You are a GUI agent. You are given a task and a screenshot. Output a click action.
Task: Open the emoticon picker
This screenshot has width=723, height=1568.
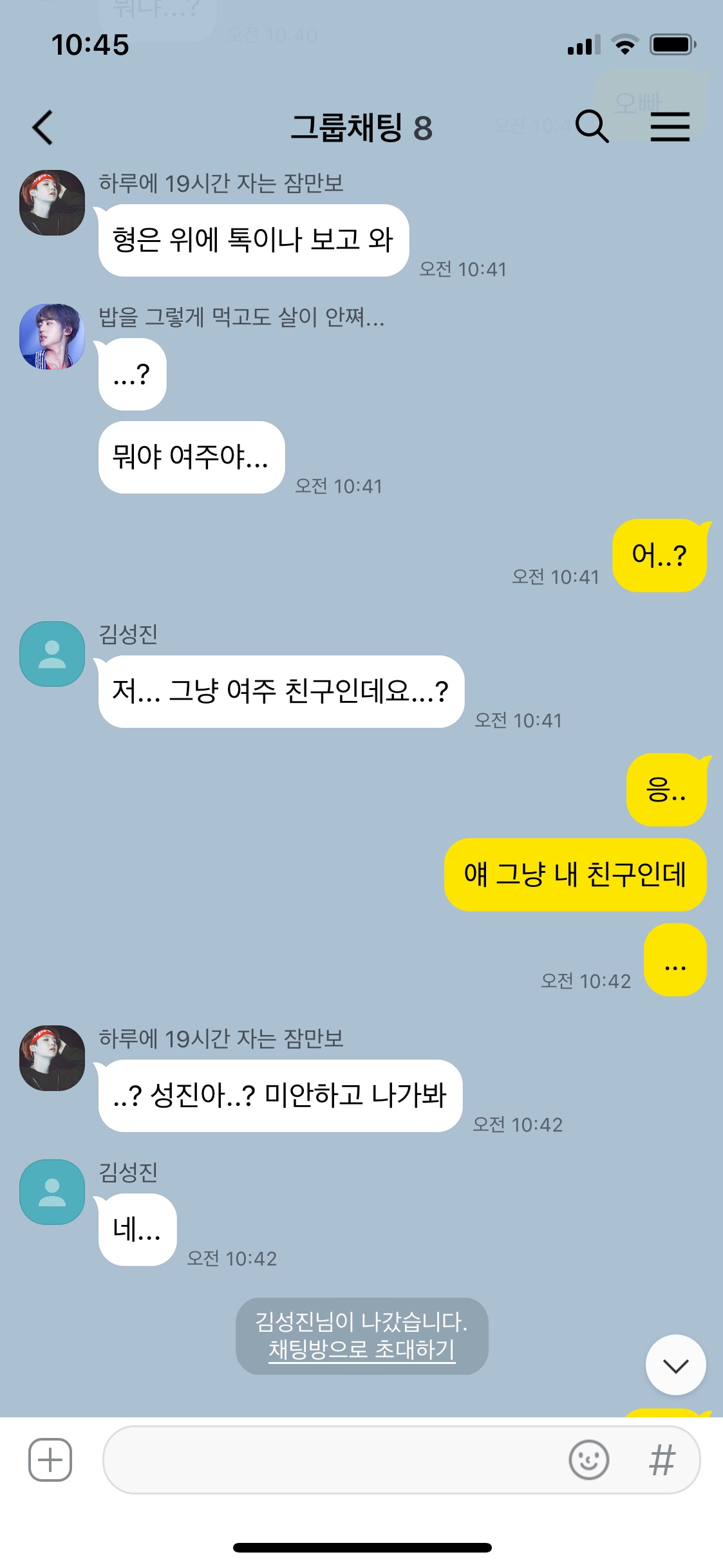588,1460
